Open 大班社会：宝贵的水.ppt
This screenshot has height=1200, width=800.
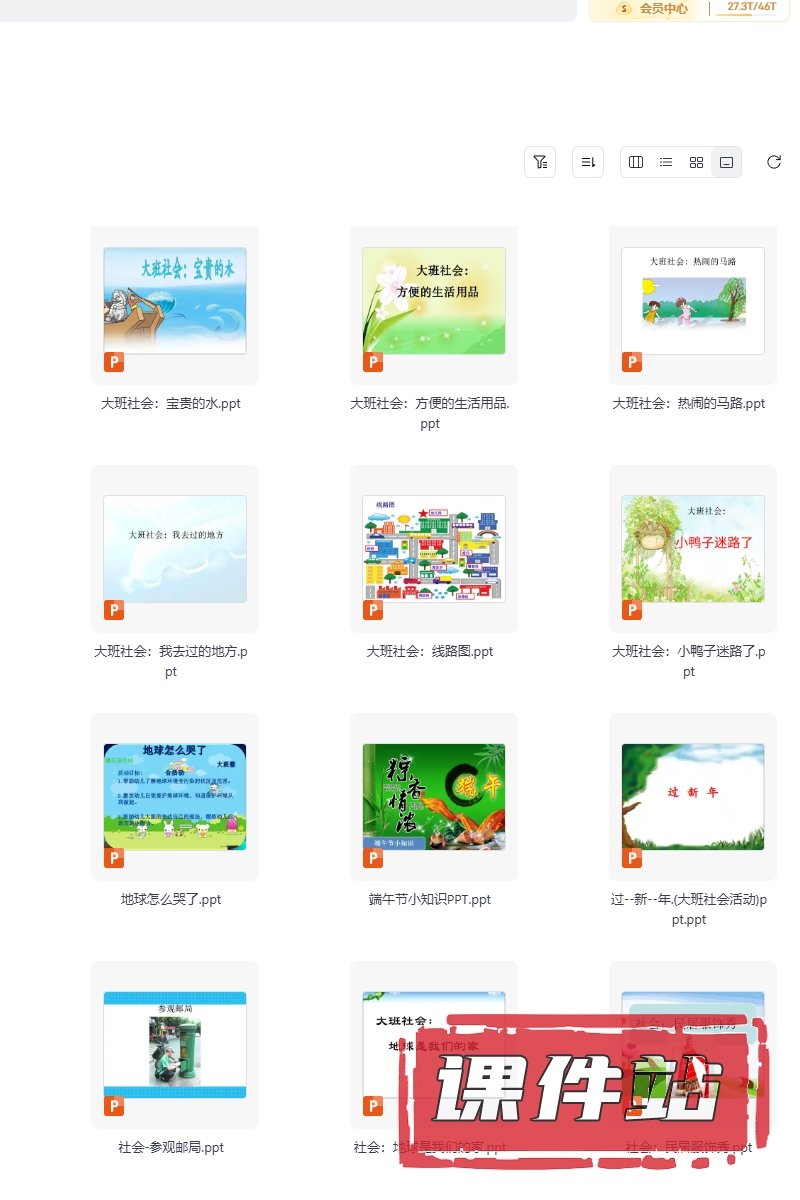coord(175,301)
